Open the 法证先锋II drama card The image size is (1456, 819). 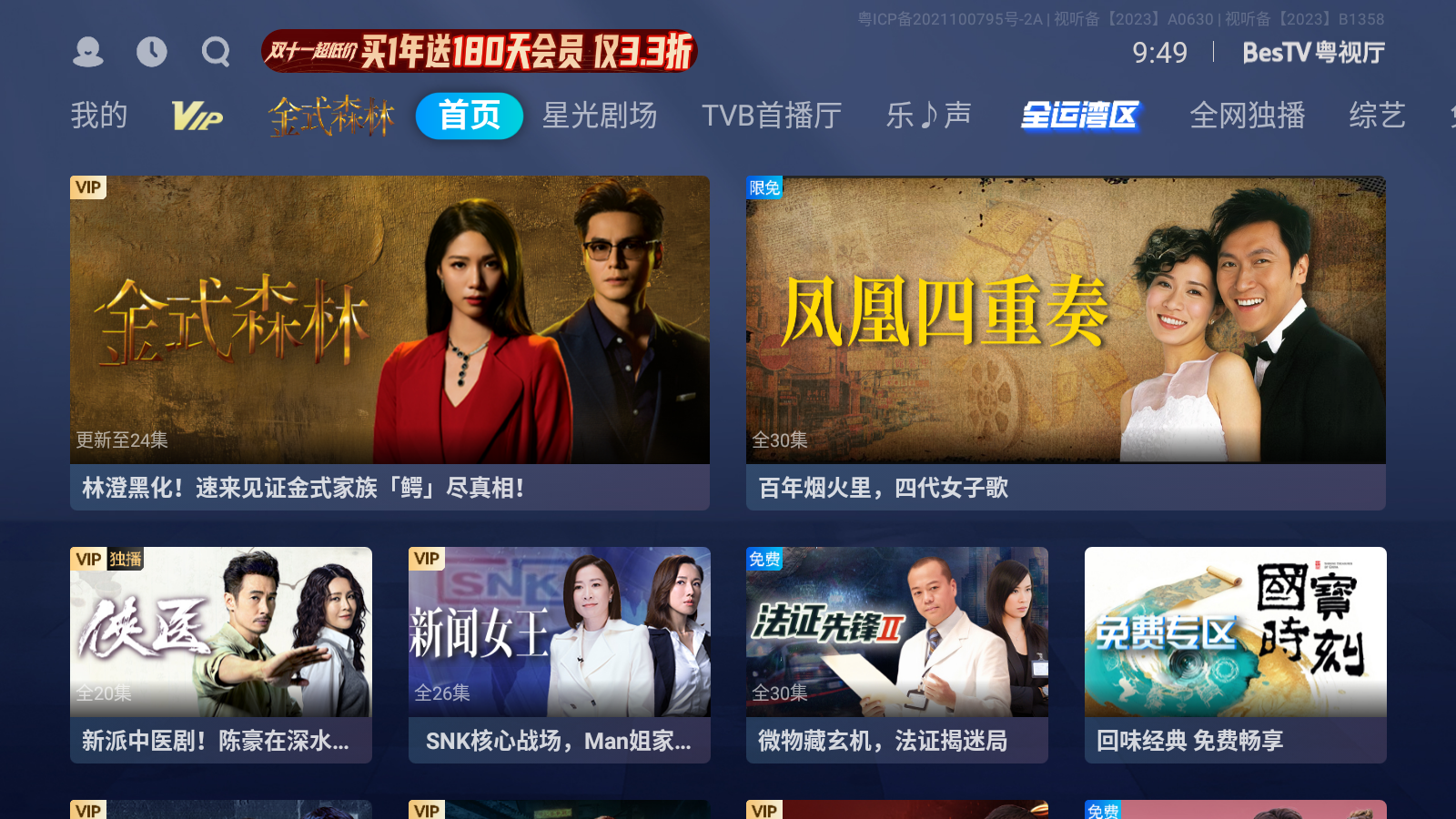pyautogui.click(x=897, y=653)
